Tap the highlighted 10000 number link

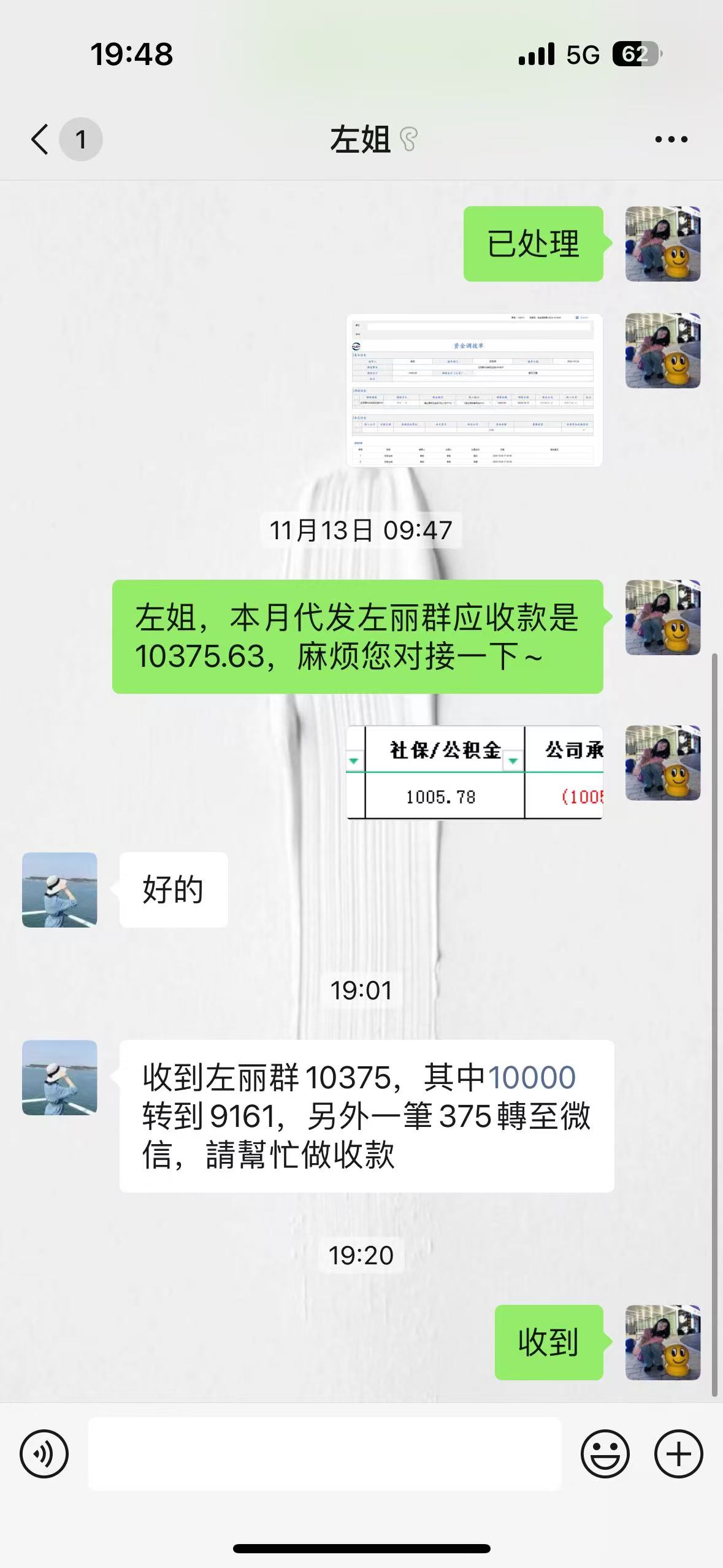532,1078
